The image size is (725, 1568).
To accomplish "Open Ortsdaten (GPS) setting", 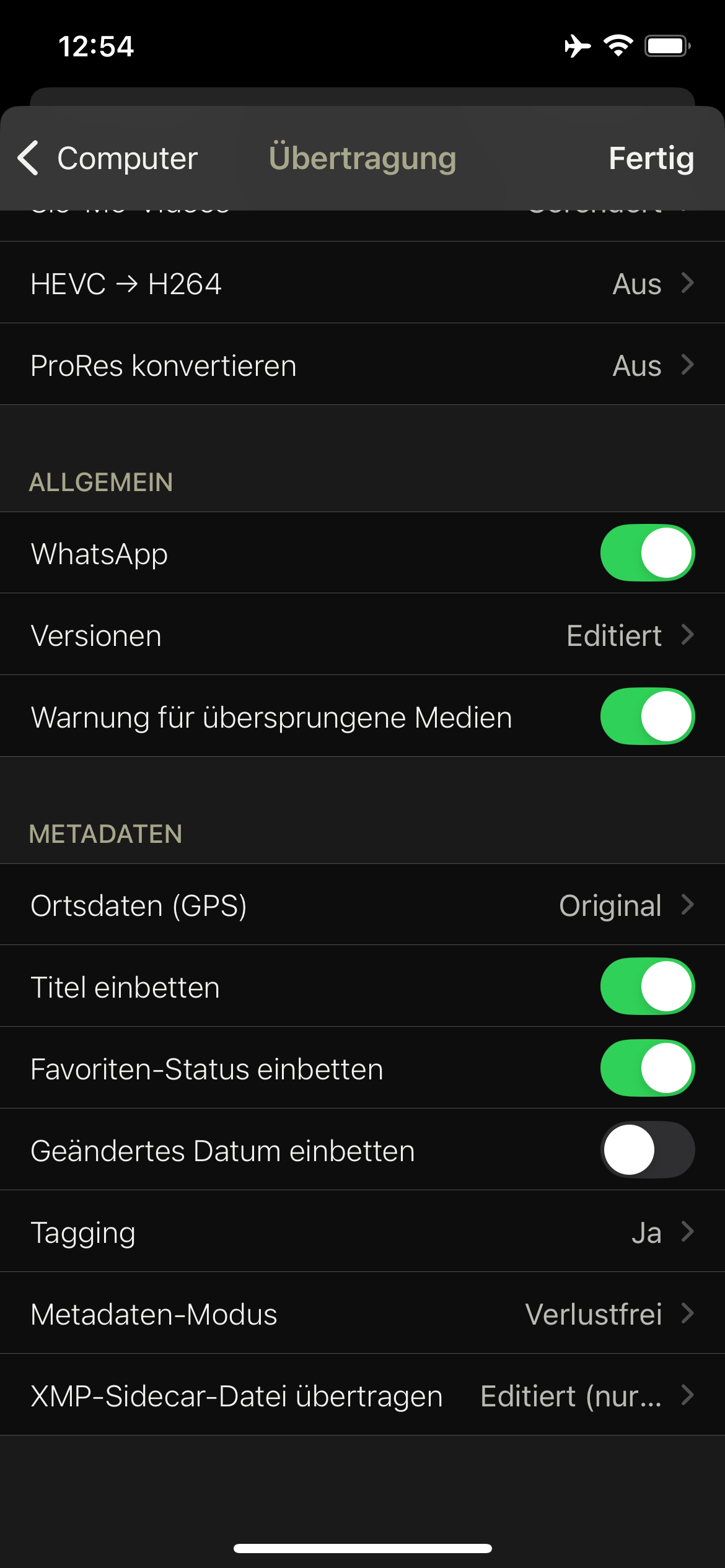I will [362, 905].
